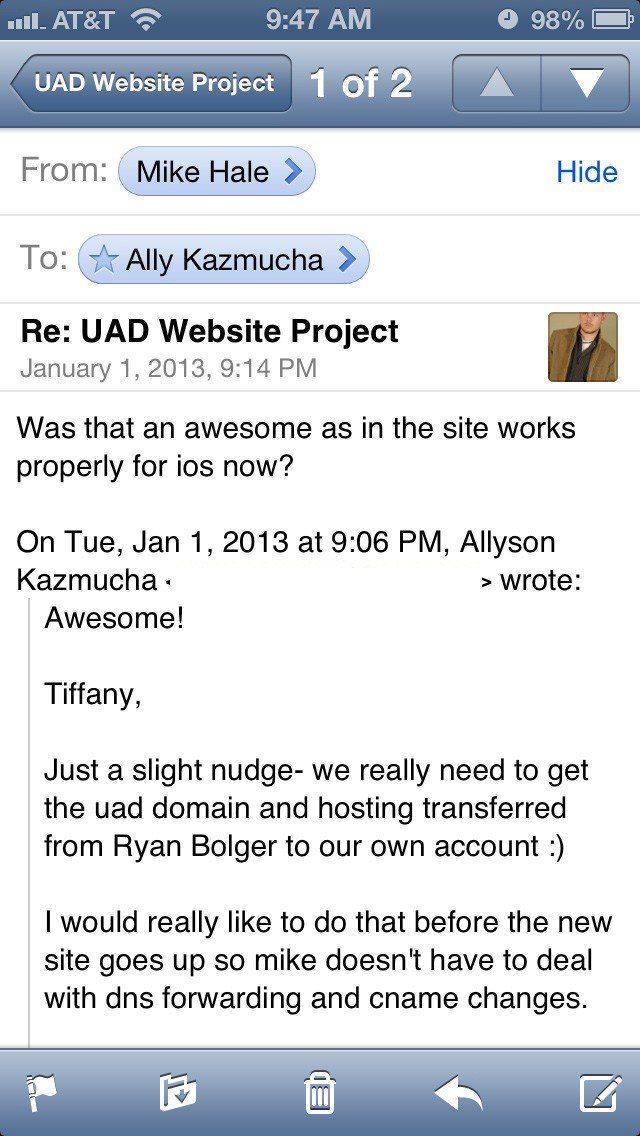Reply to Mike Hale's email
Screen dimensions: 640x1136
pyautogui.click(x=459, y=1093)
